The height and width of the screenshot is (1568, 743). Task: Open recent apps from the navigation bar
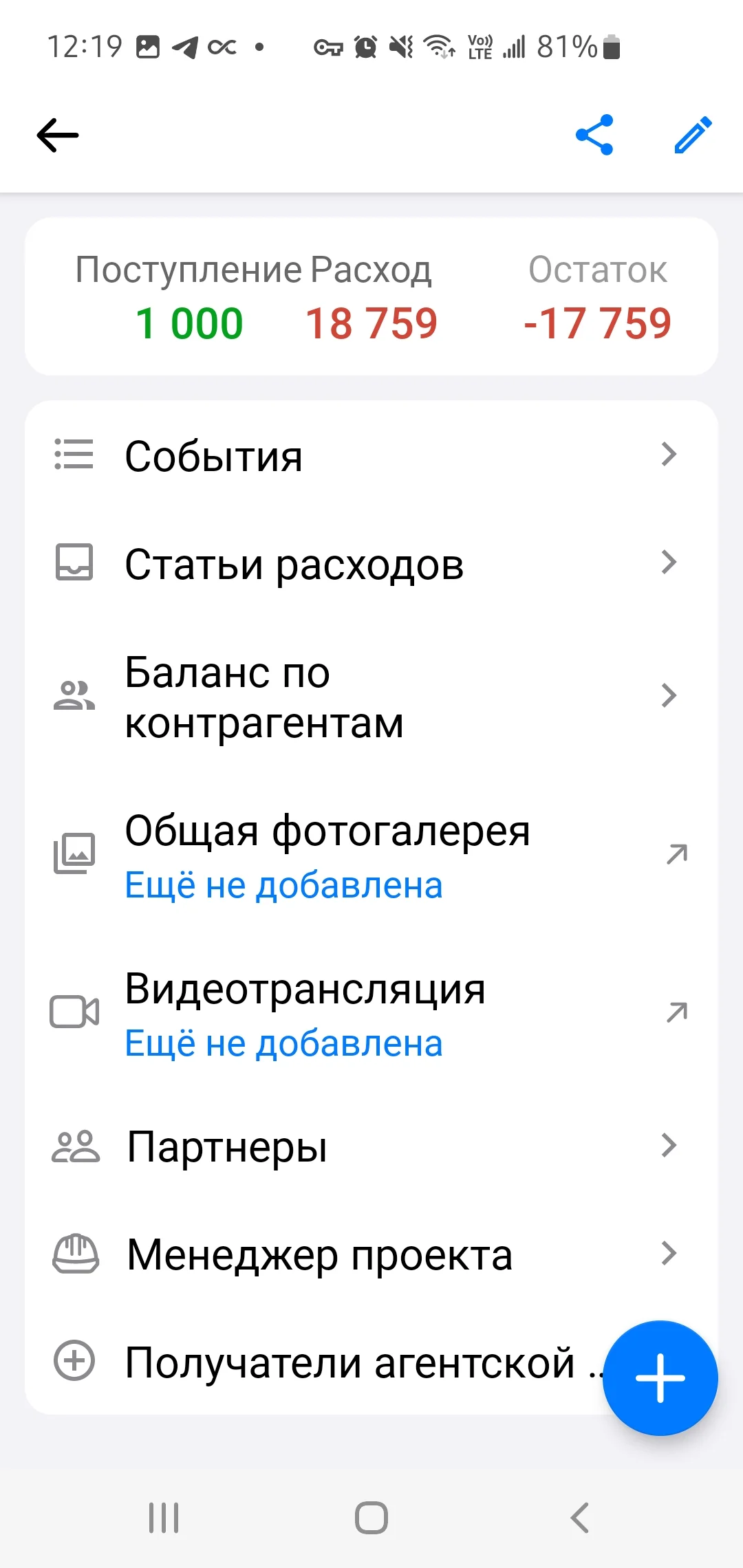(x=164, y=1517)
